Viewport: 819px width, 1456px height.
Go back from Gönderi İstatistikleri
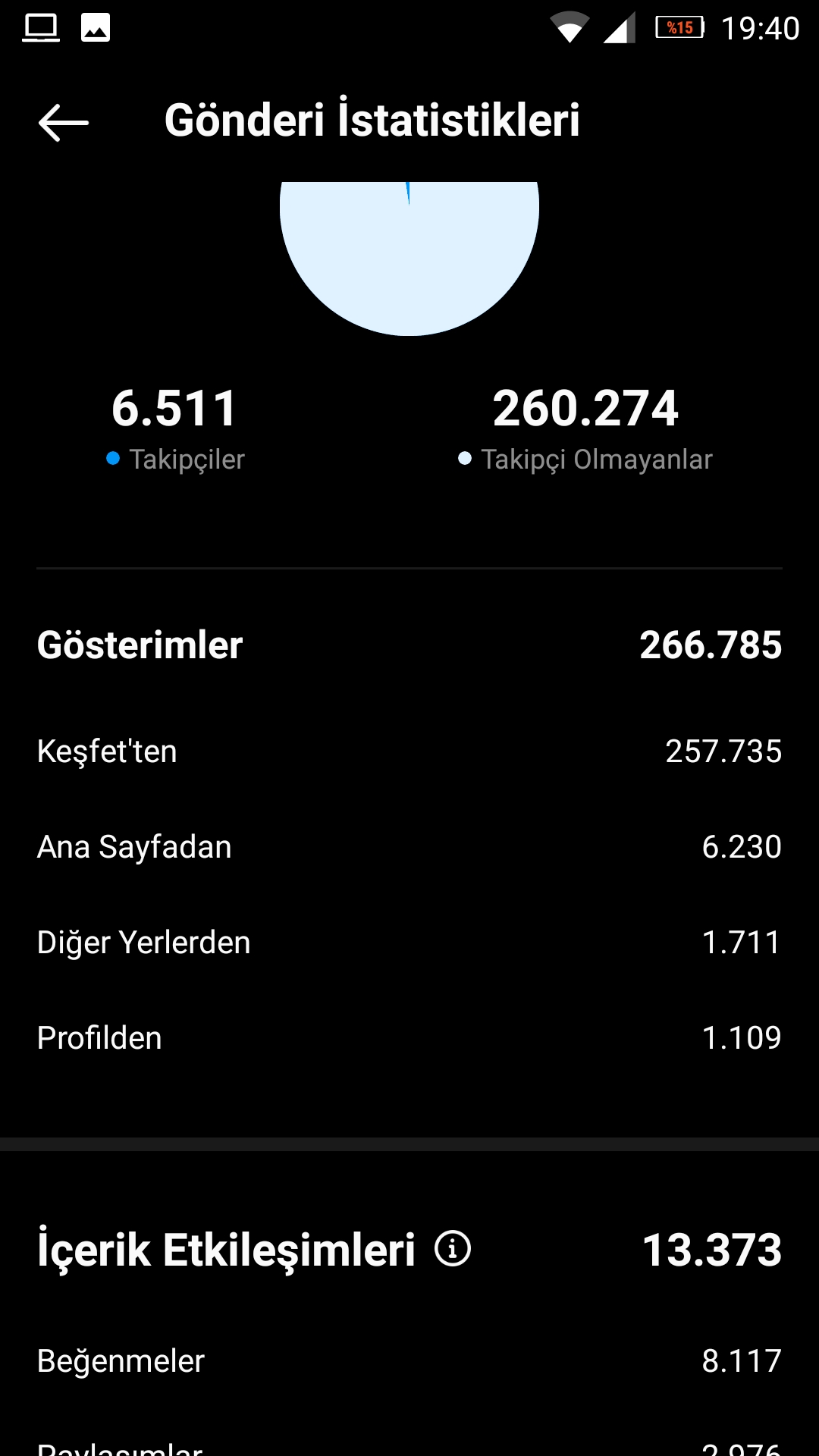click(x=64, y=122)
